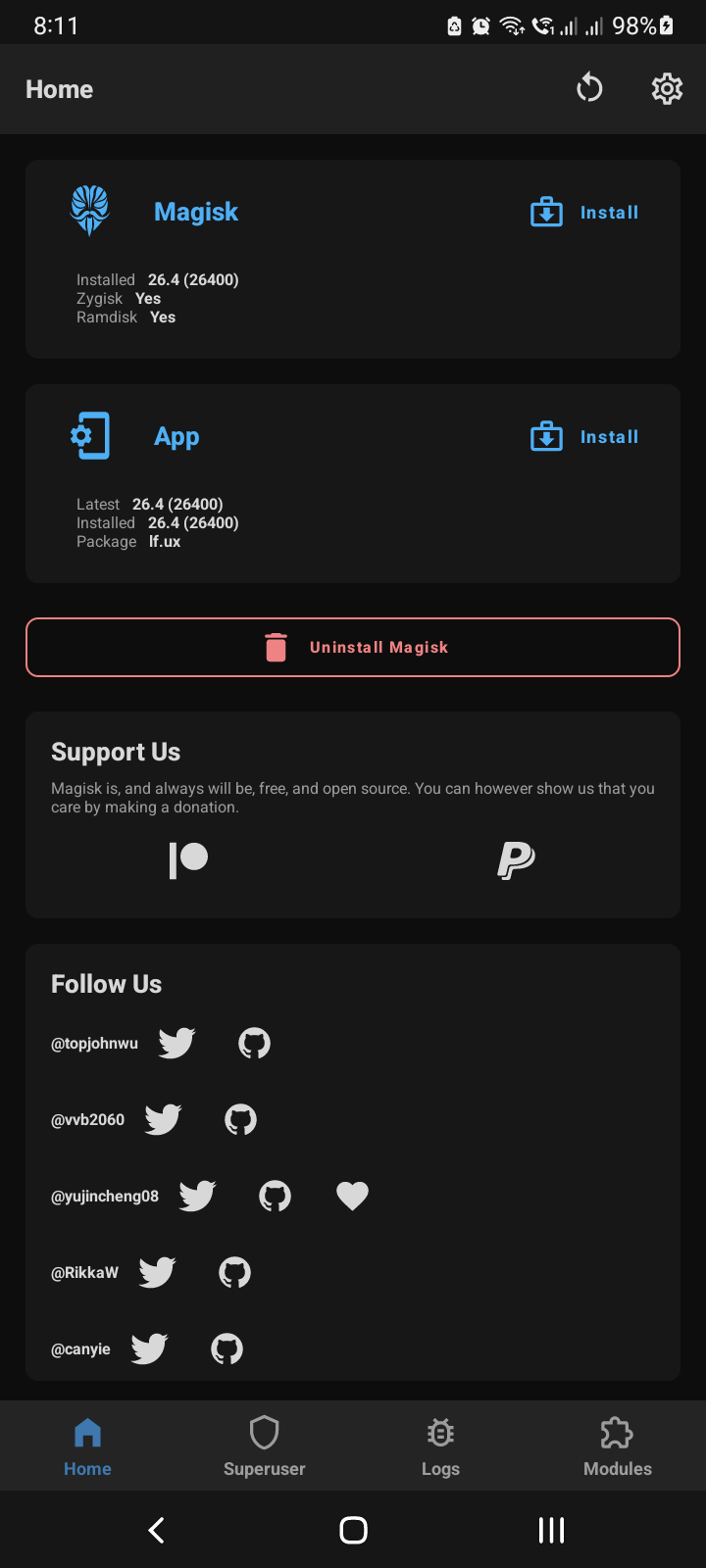The height and width of the screenshot is (1568, 706).
Task: Tap Install on the App card
Action: coord(585,437)
